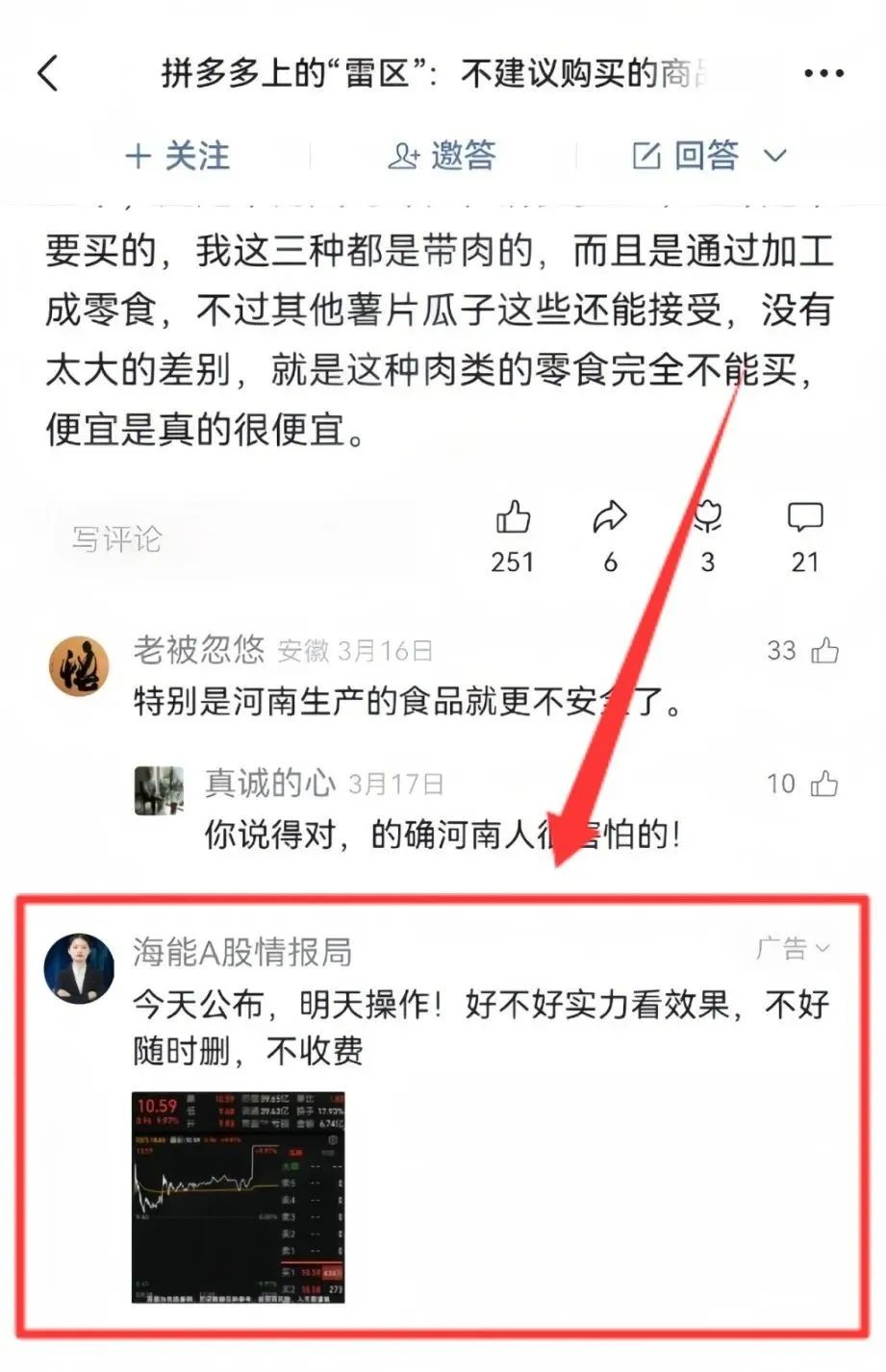Image resolution: width=886 pixels, height=1372 pixels.
Task: Go back from the question page
Action: coord(48,73)
